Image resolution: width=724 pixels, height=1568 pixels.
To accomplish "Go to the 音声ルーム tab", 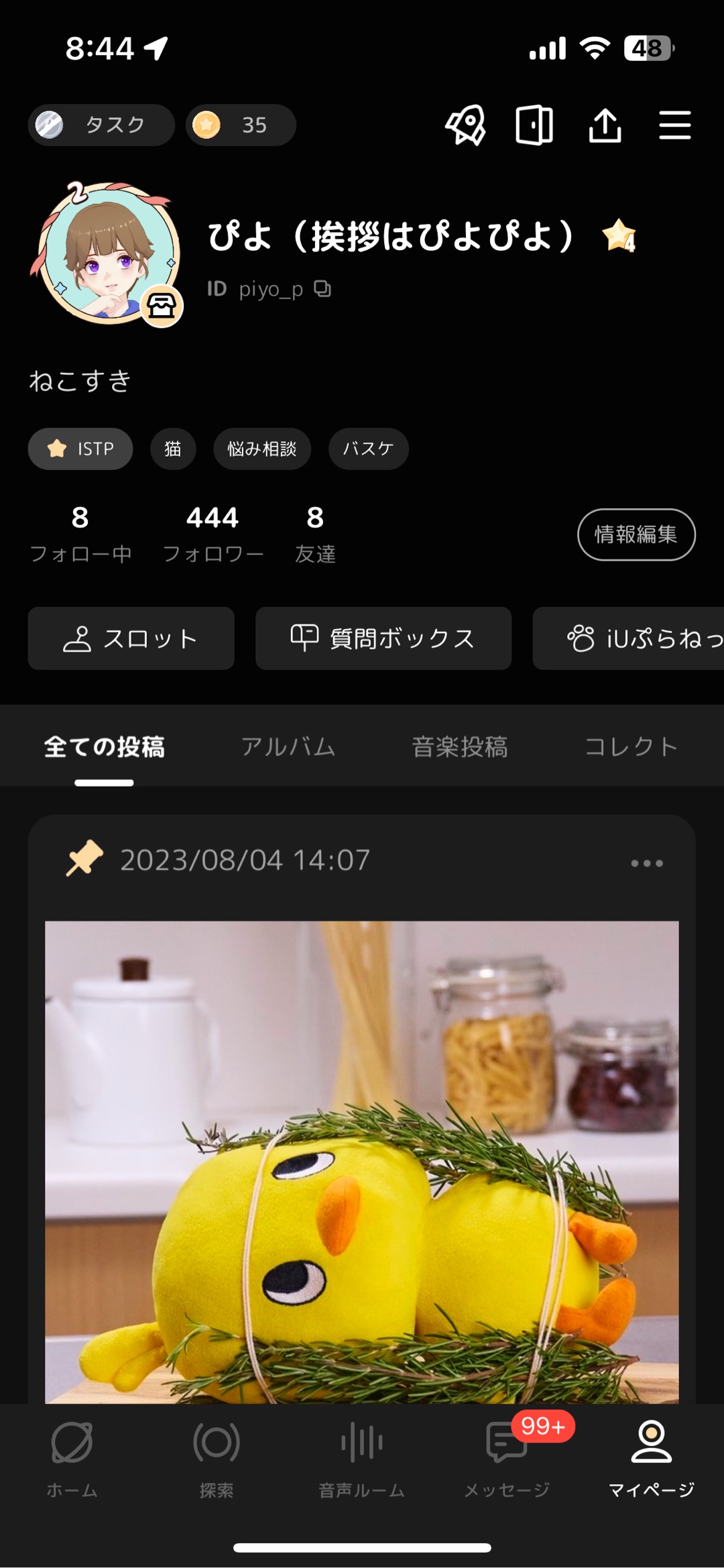I will 362,1457.
